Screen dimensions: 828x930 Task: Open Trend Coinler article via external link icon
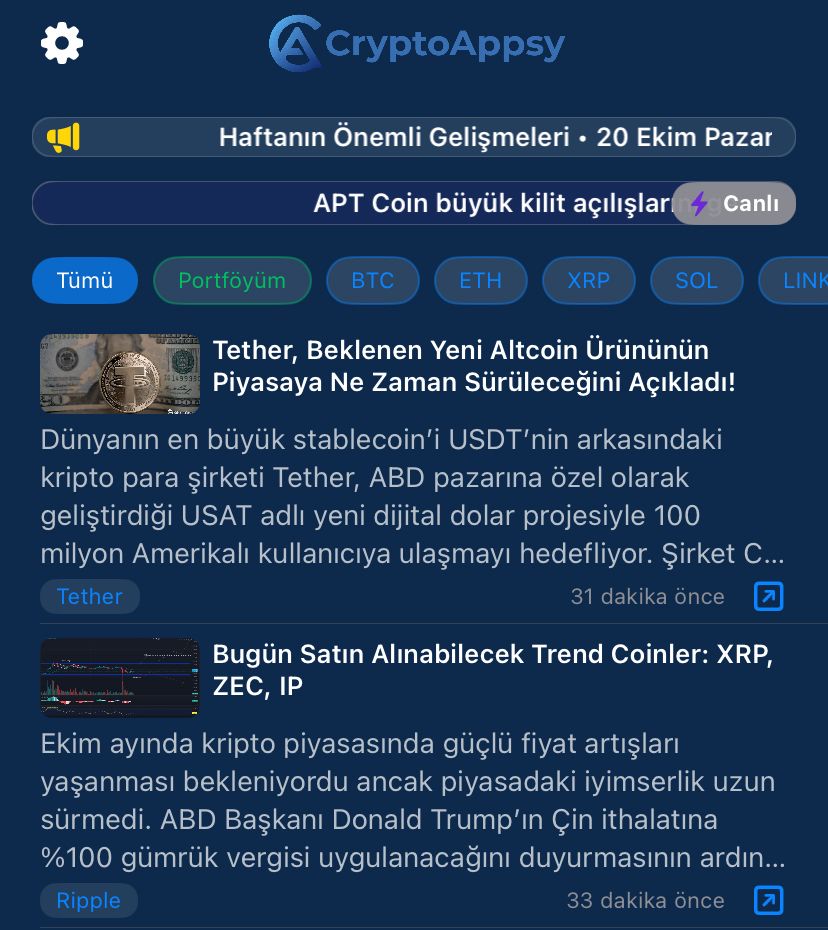pyautogui.click(x=768, y=901)
